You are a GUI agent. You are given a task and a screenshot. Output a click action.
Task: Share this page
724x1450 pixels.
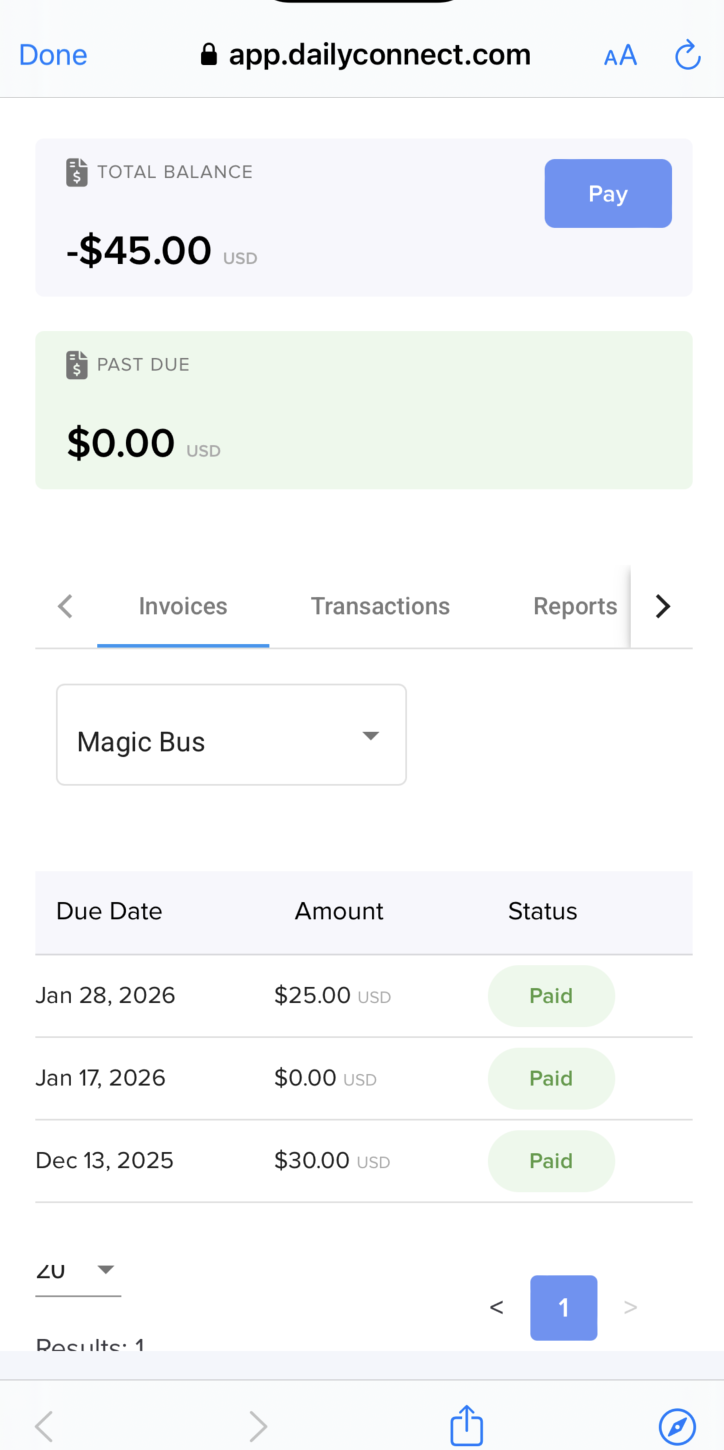point(466,1425)
